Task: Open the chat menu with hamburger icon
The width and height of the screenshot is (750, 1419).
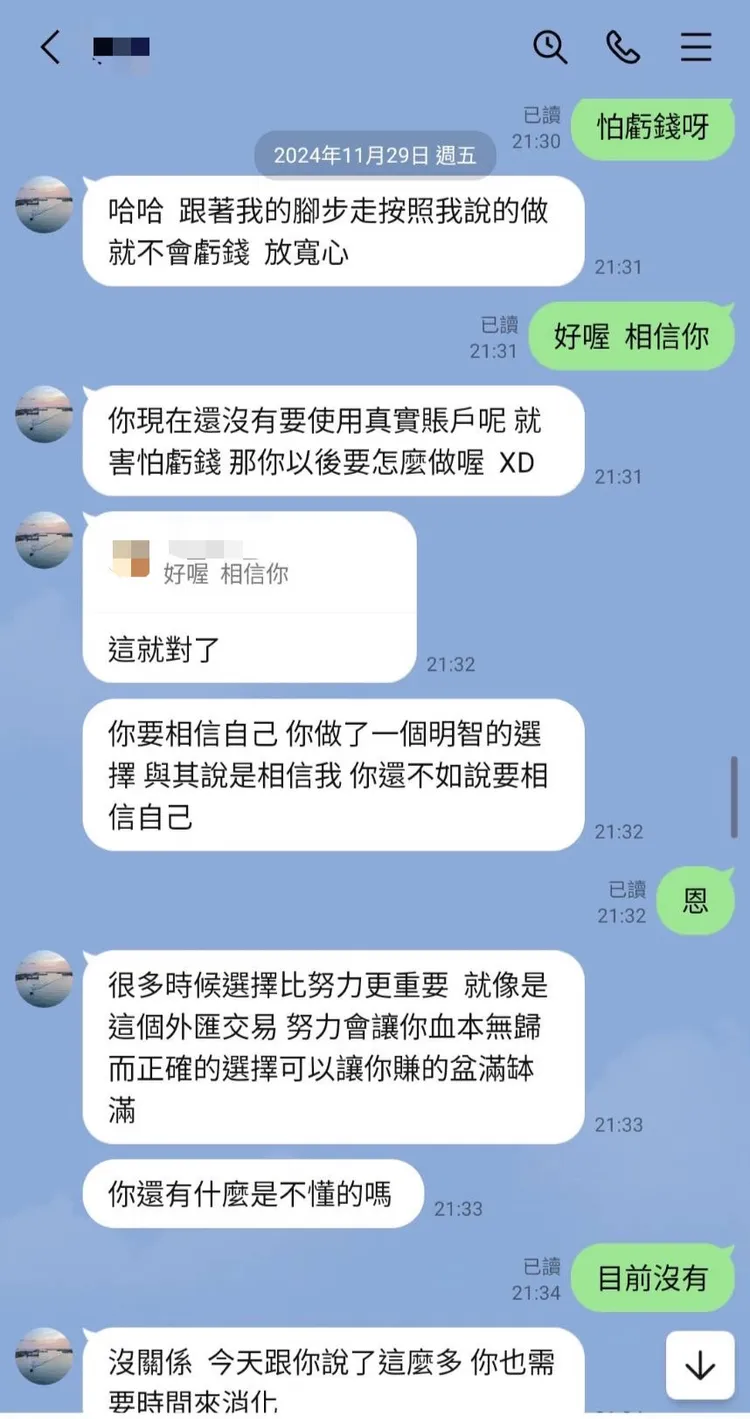Action: point(696,47)
